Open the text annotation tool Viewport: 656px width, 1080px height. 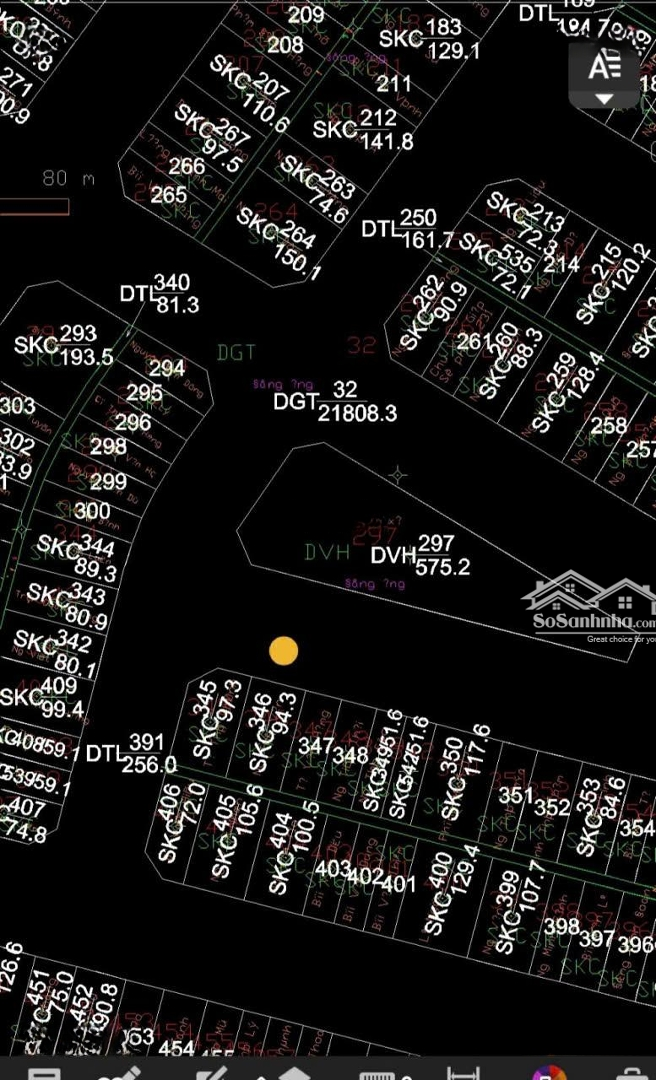(604, 66)
